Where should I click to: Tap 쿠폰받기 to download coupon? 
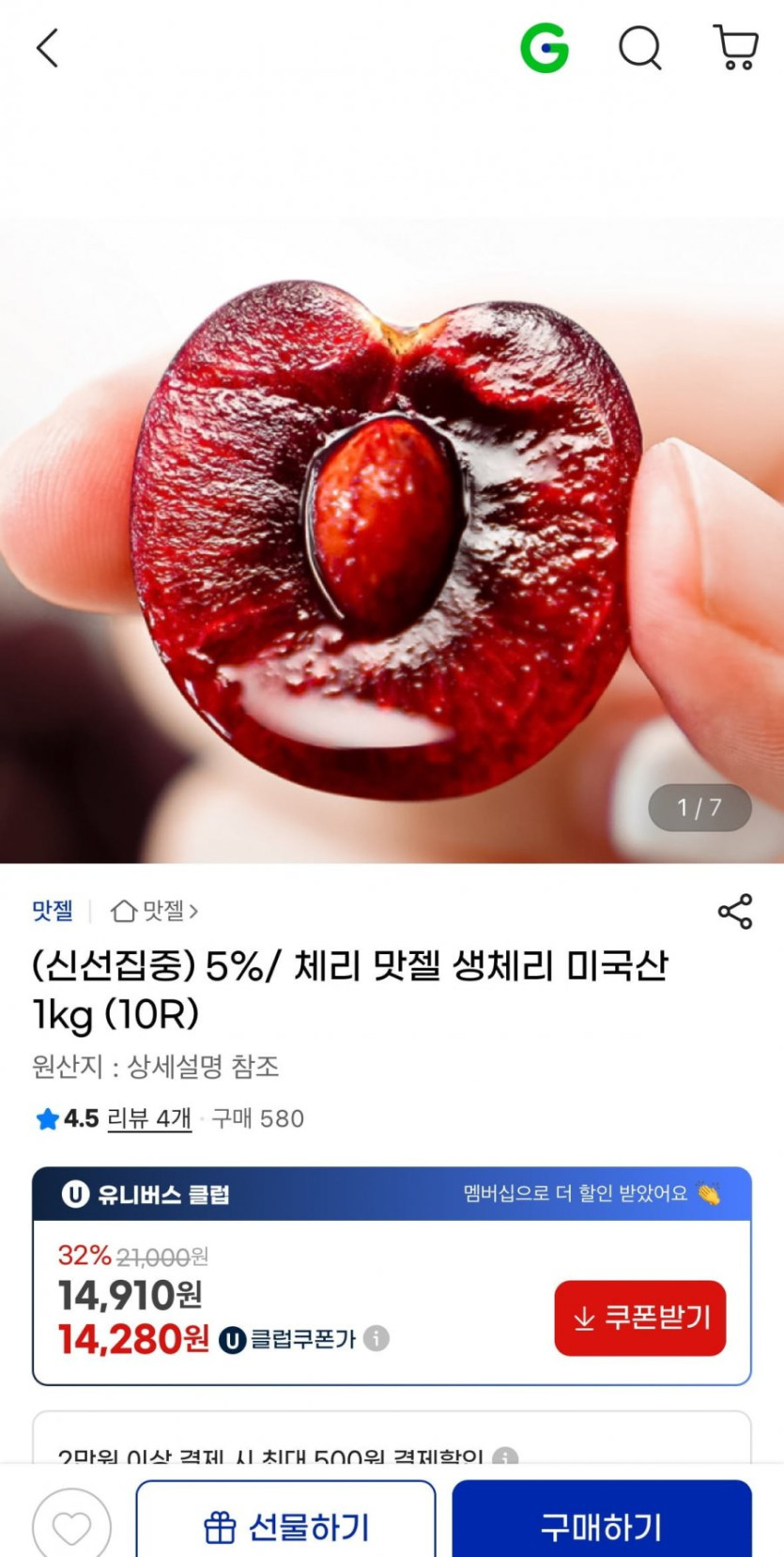640,1318
